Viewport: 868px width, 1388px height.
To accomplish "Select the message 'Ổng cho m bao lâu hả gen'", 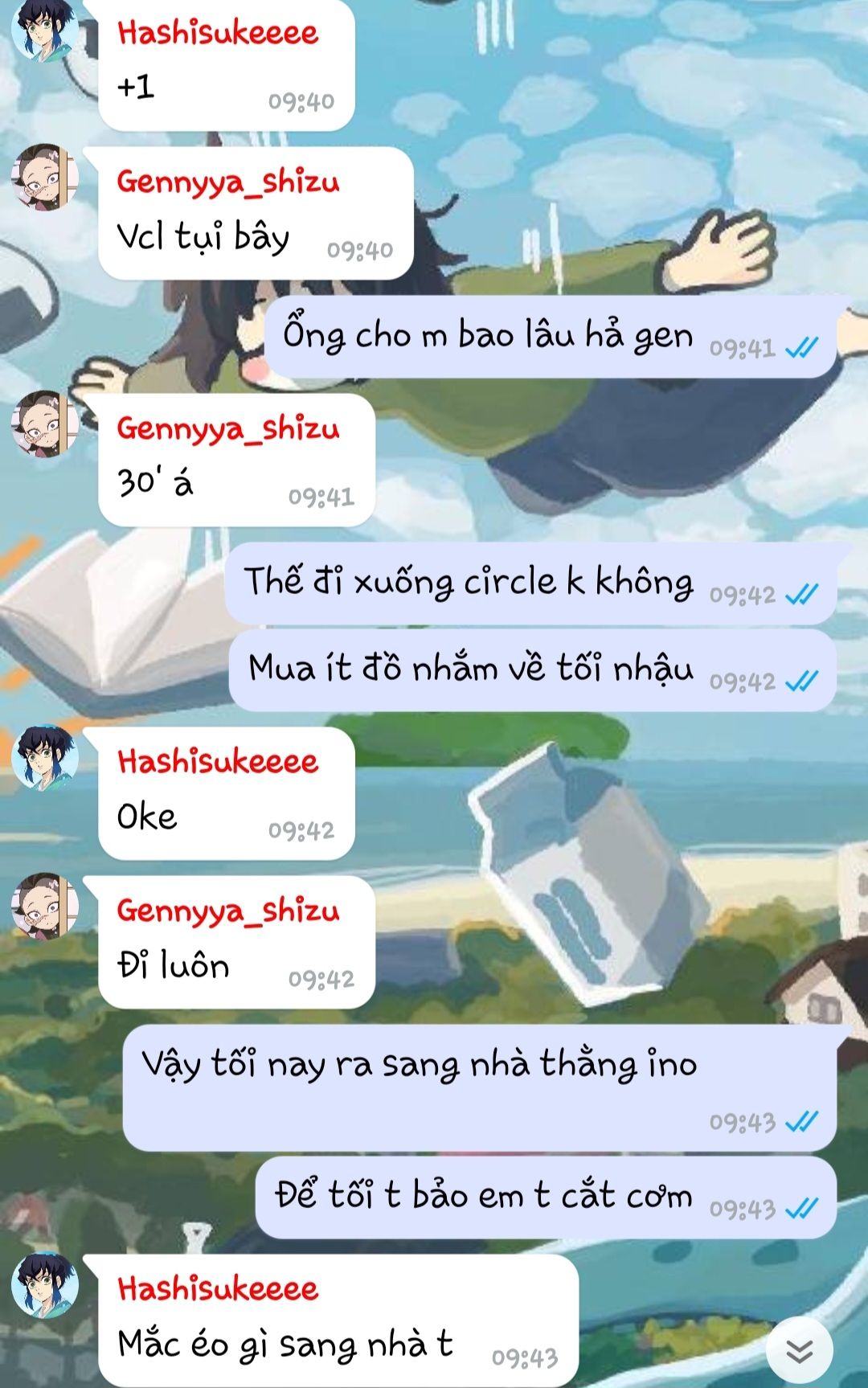I will coord(487,337).
